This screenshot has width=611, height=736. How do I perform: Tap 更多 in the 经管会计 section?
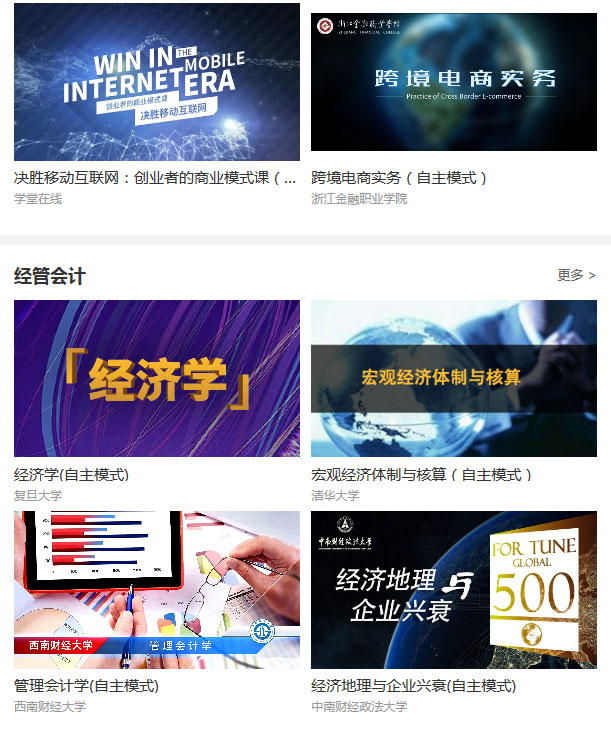[576, 275]
